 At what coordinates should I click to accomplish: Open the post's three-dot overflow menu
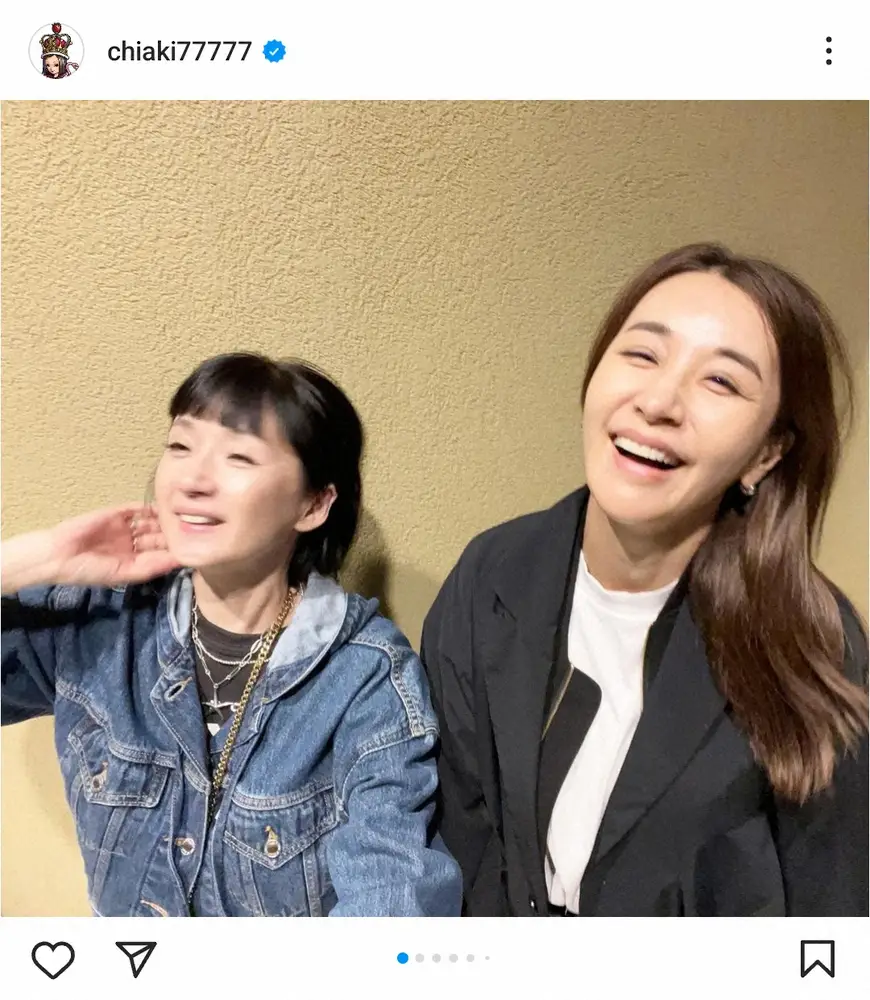(x=828, y=51)
